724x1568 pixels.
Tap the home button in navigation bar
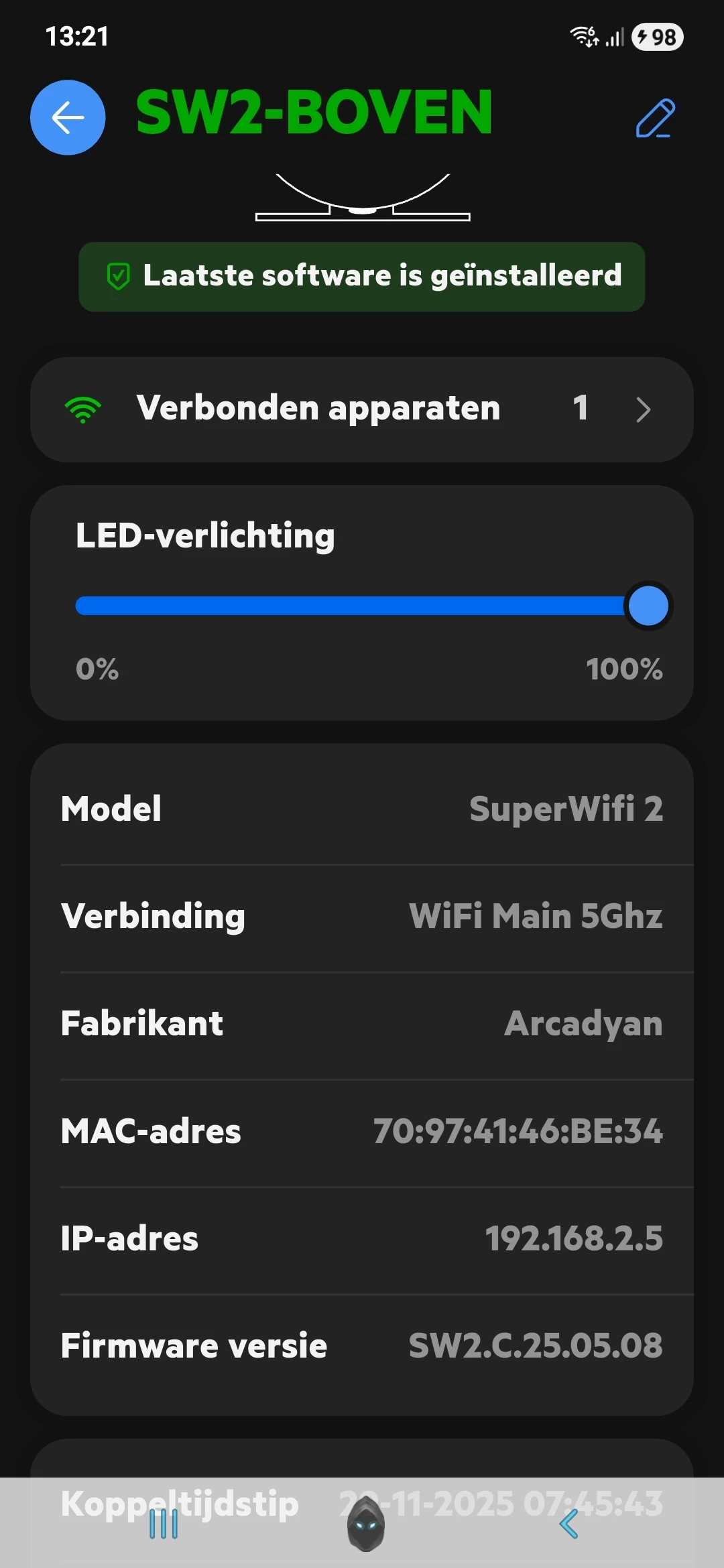[365, 1525]
